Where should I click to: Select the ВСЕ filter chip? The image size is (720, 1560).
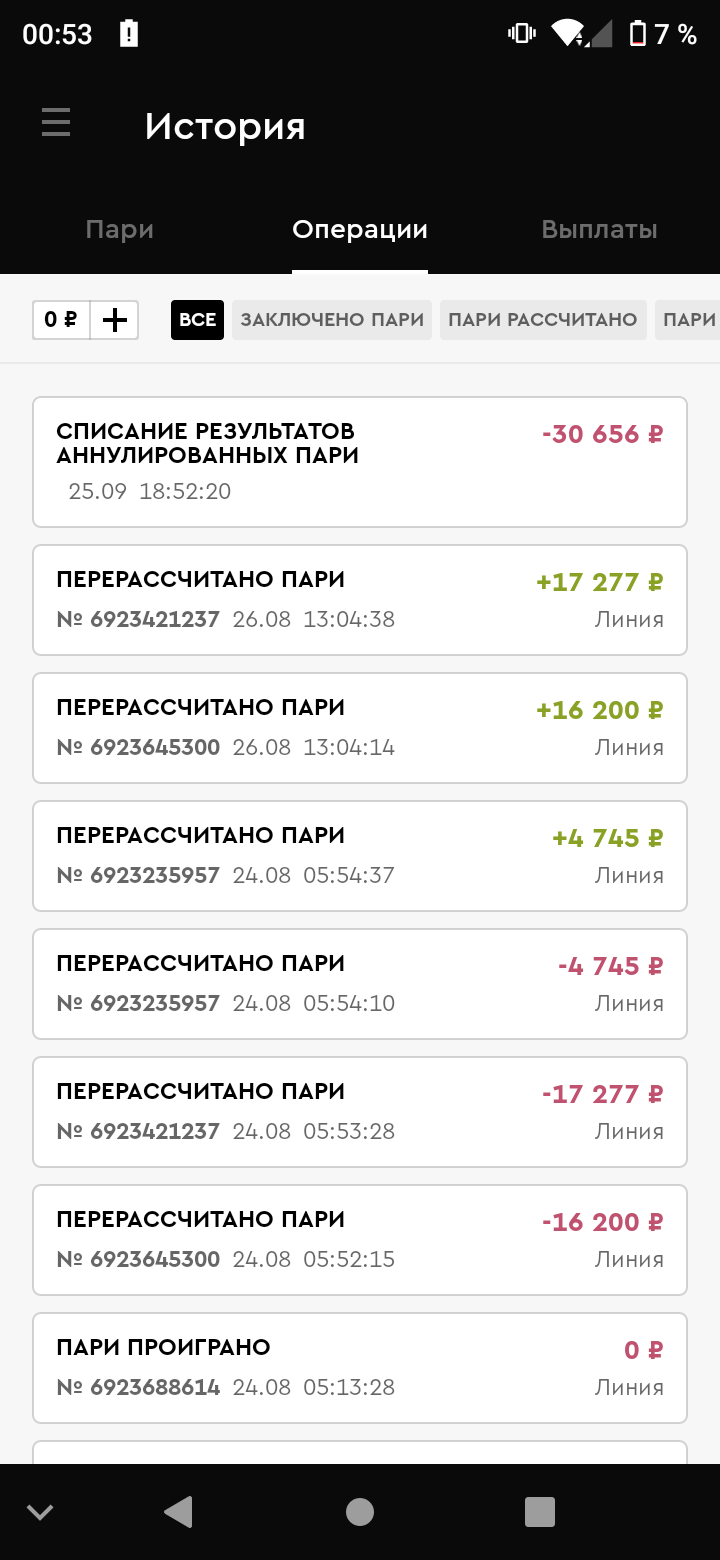pos(197,320)
